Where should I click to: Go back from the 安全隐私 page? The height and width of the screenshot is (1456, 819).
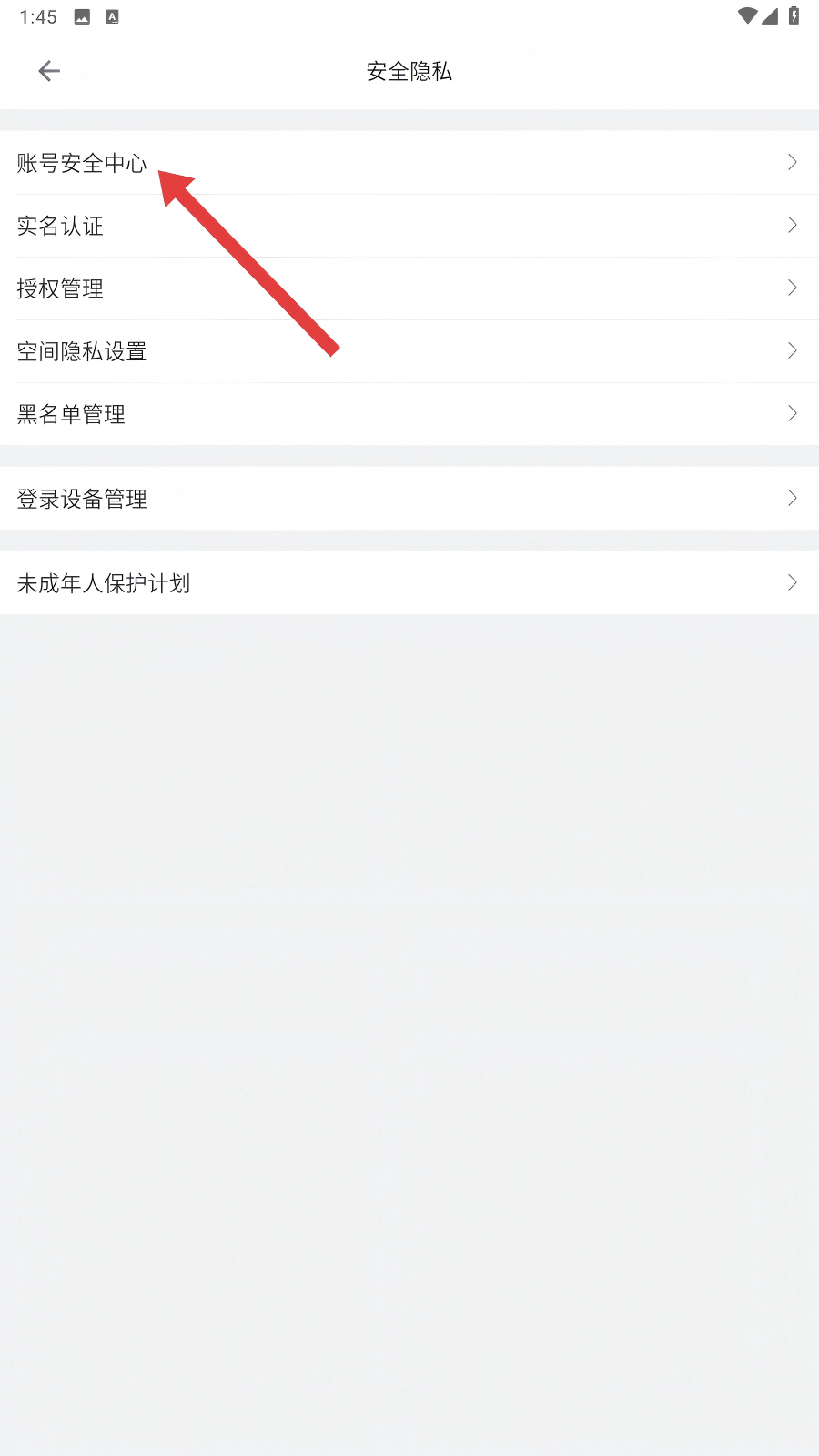click(49, 71)
